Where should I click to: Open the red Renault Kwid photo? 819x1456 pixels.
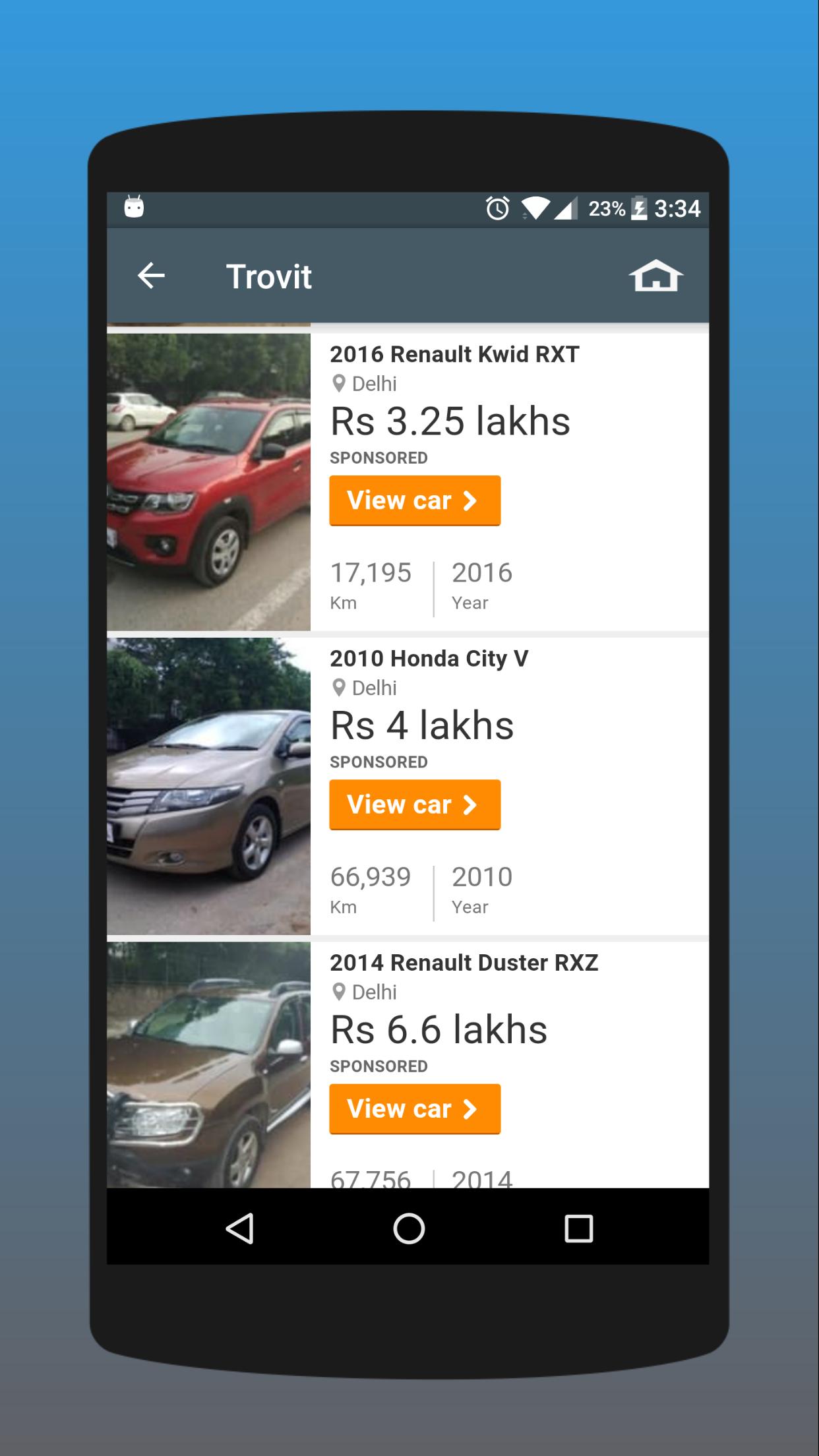point(208,482)
